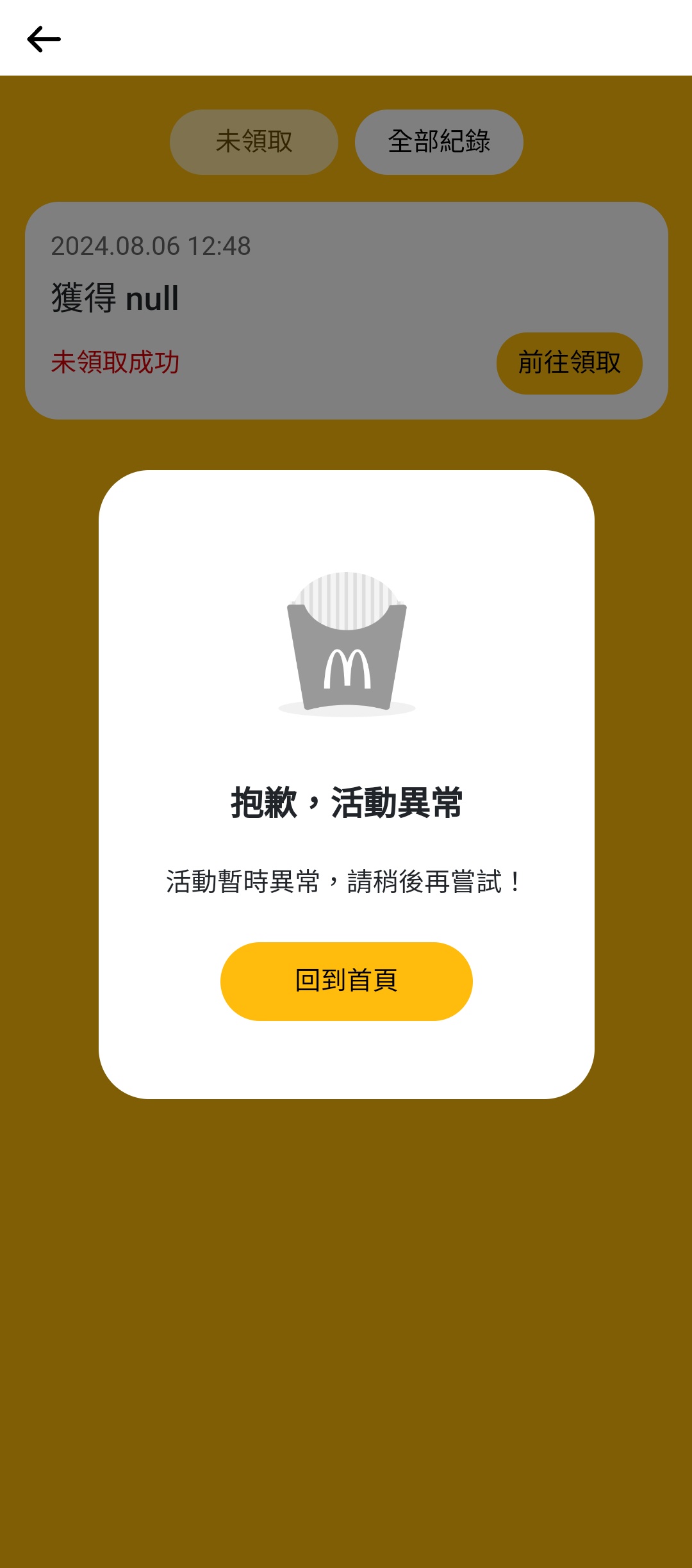Go back using the top-left arrow
Image resolution: width=692 pixels, height=1568 pixels.
pyautogui.click(x=44, y=39)
